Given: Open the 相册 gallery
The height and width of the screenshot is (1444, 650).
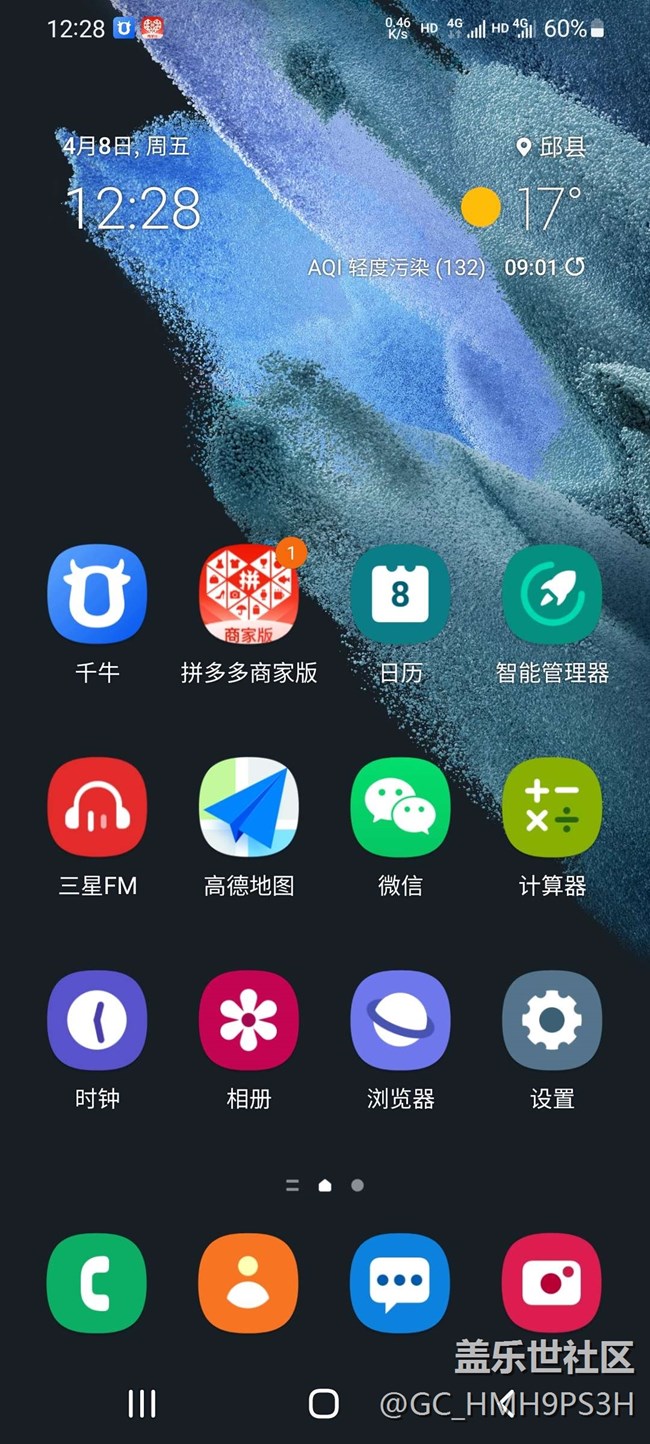Looking at the screenshot, I should click(249, 1020).
